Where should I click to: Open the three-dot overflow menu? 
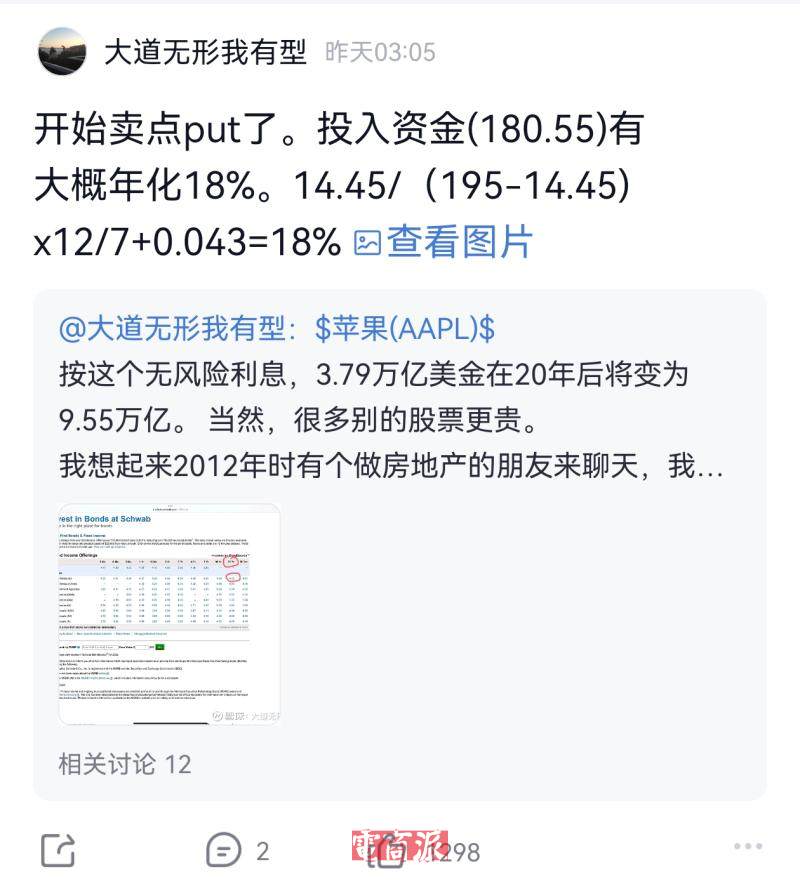747,847
